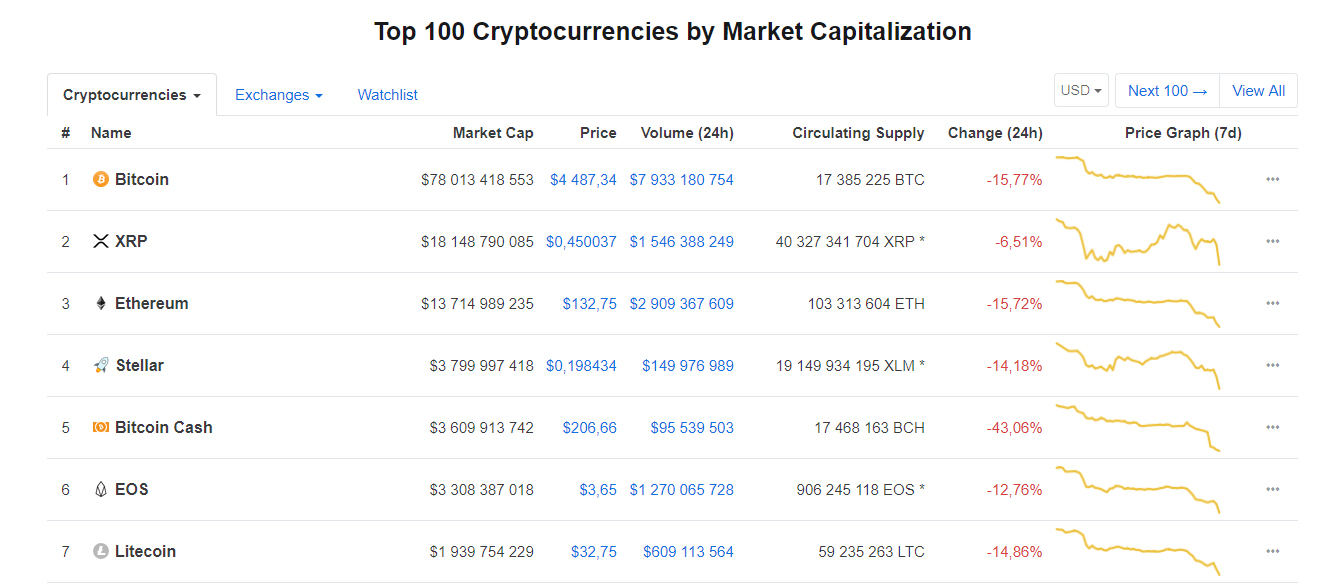Sort by Change (24h) column
The width and height of the screenshot is (1329, 585).
(994, 133)
